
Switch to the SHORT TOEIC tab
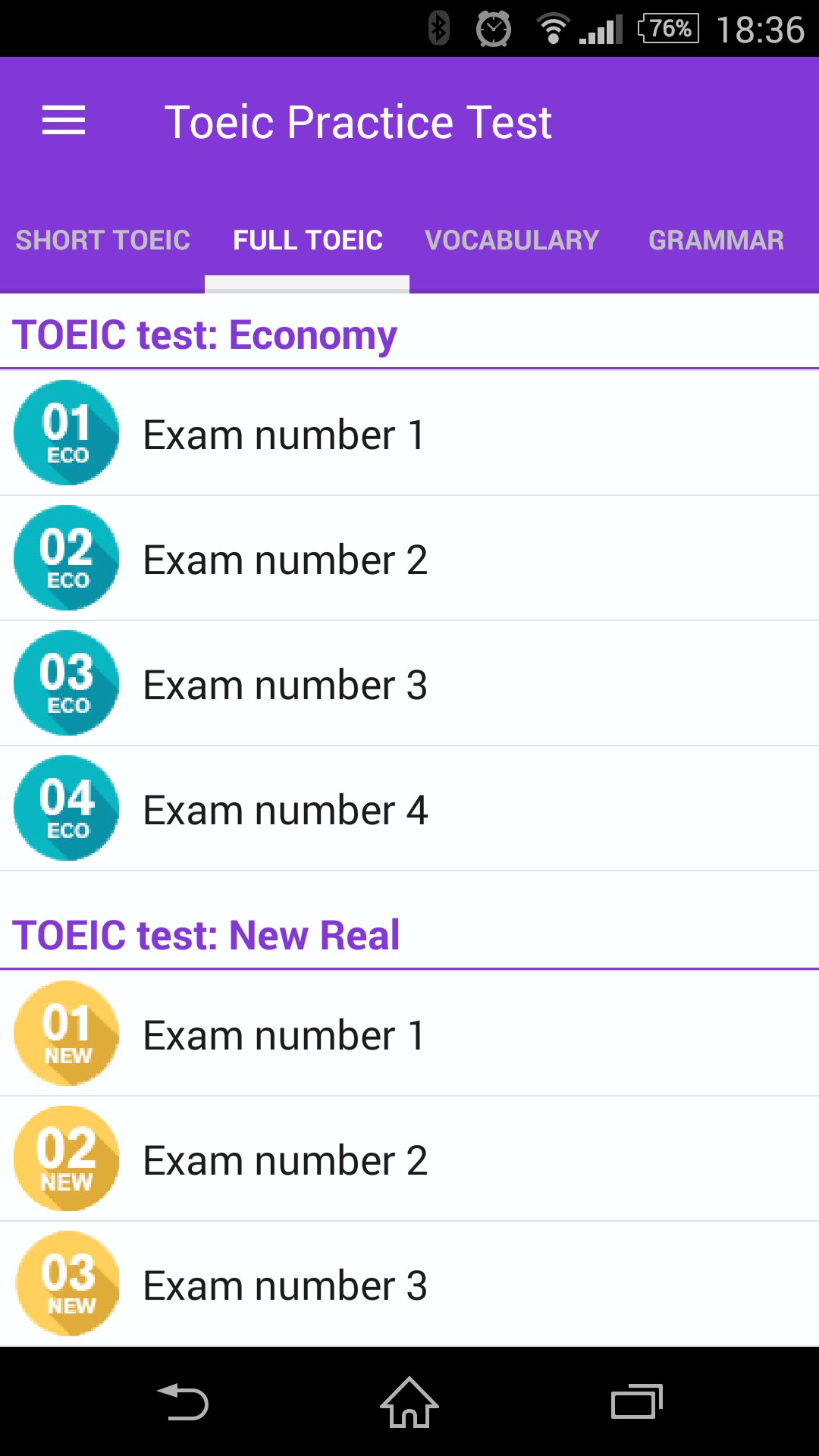tap(102, 240)
